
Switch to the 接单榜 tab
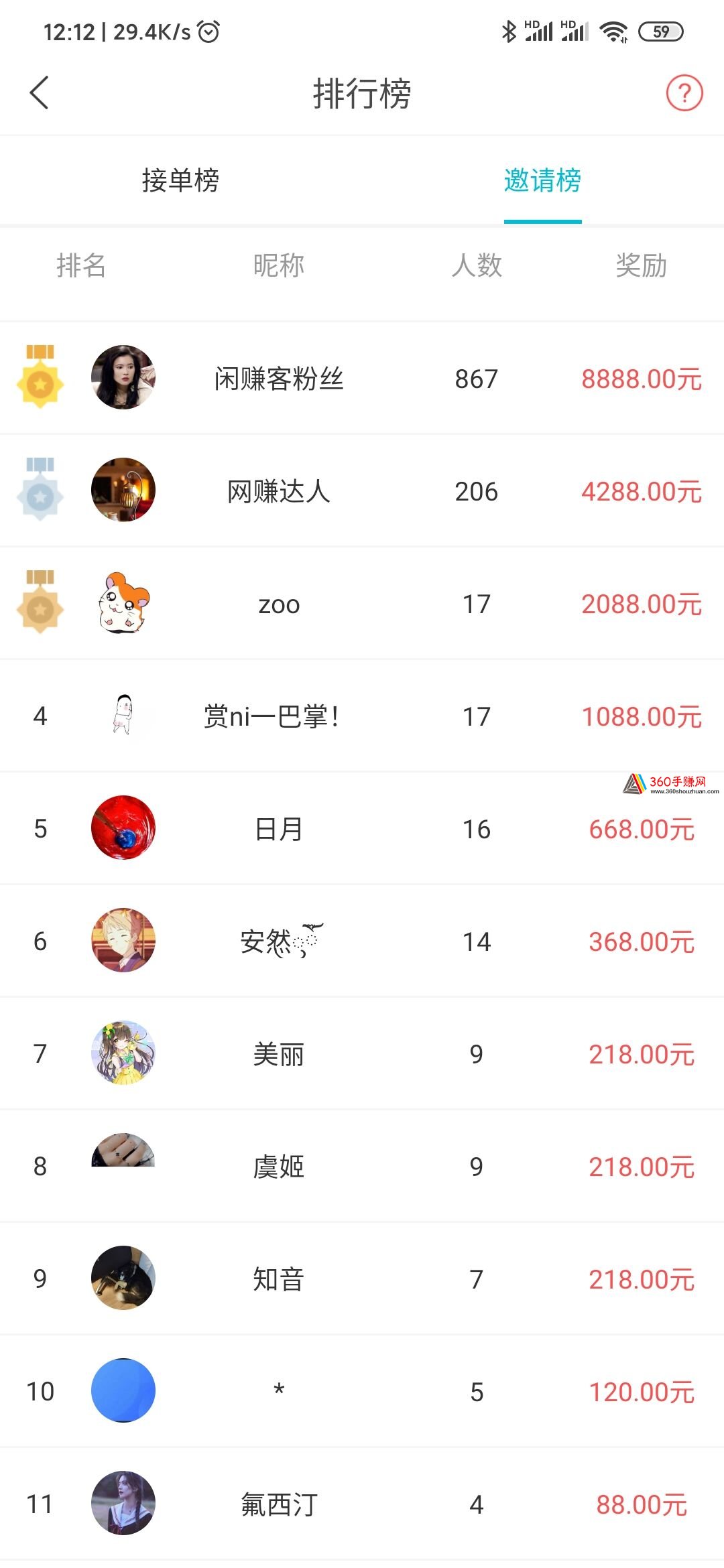[180, 180]
